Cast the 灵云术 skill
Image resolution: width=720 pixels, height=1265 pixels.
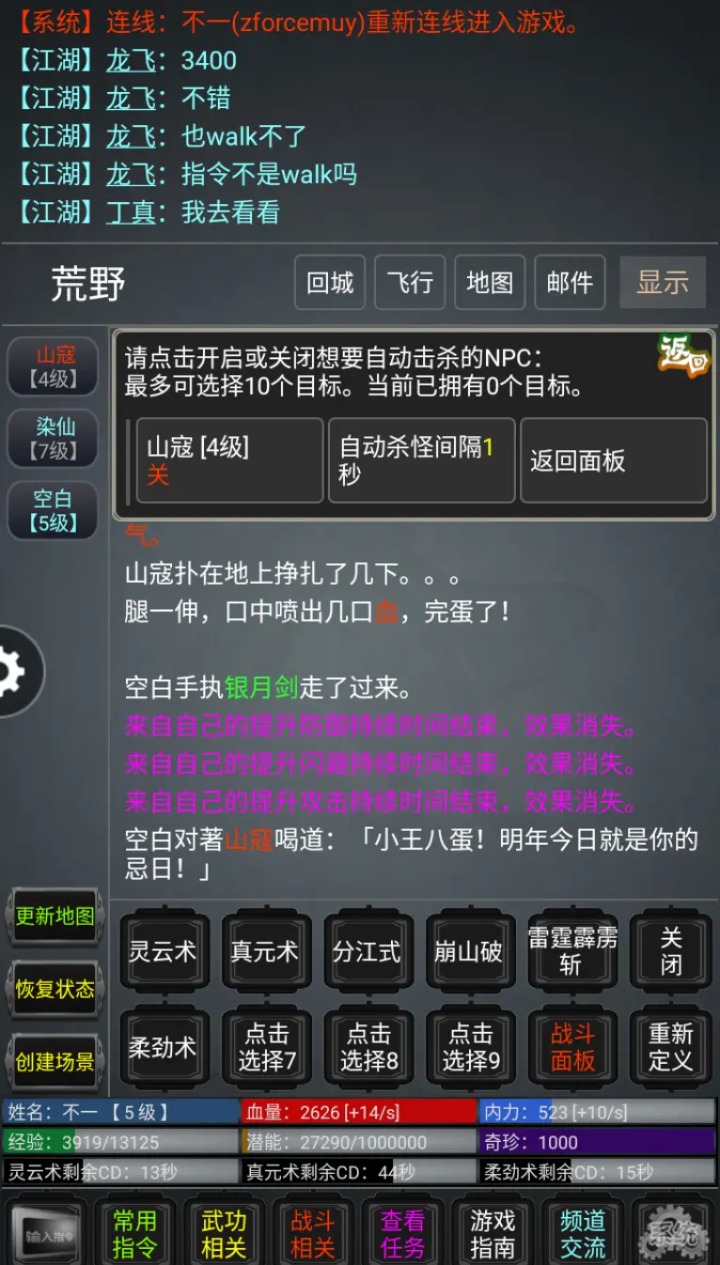click(x=163, y=951)
